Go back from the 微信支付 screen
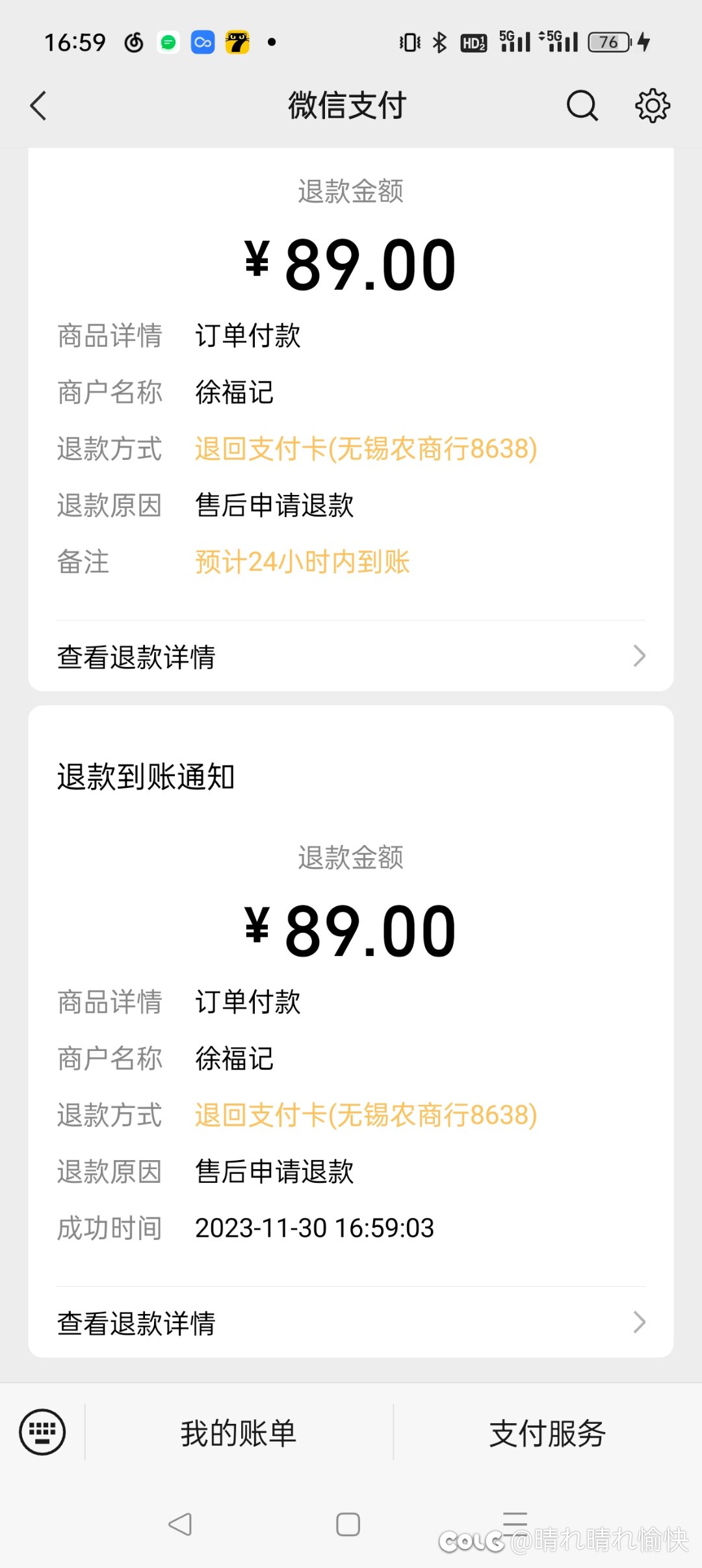 pyautogui.click(x=38, y=106)
